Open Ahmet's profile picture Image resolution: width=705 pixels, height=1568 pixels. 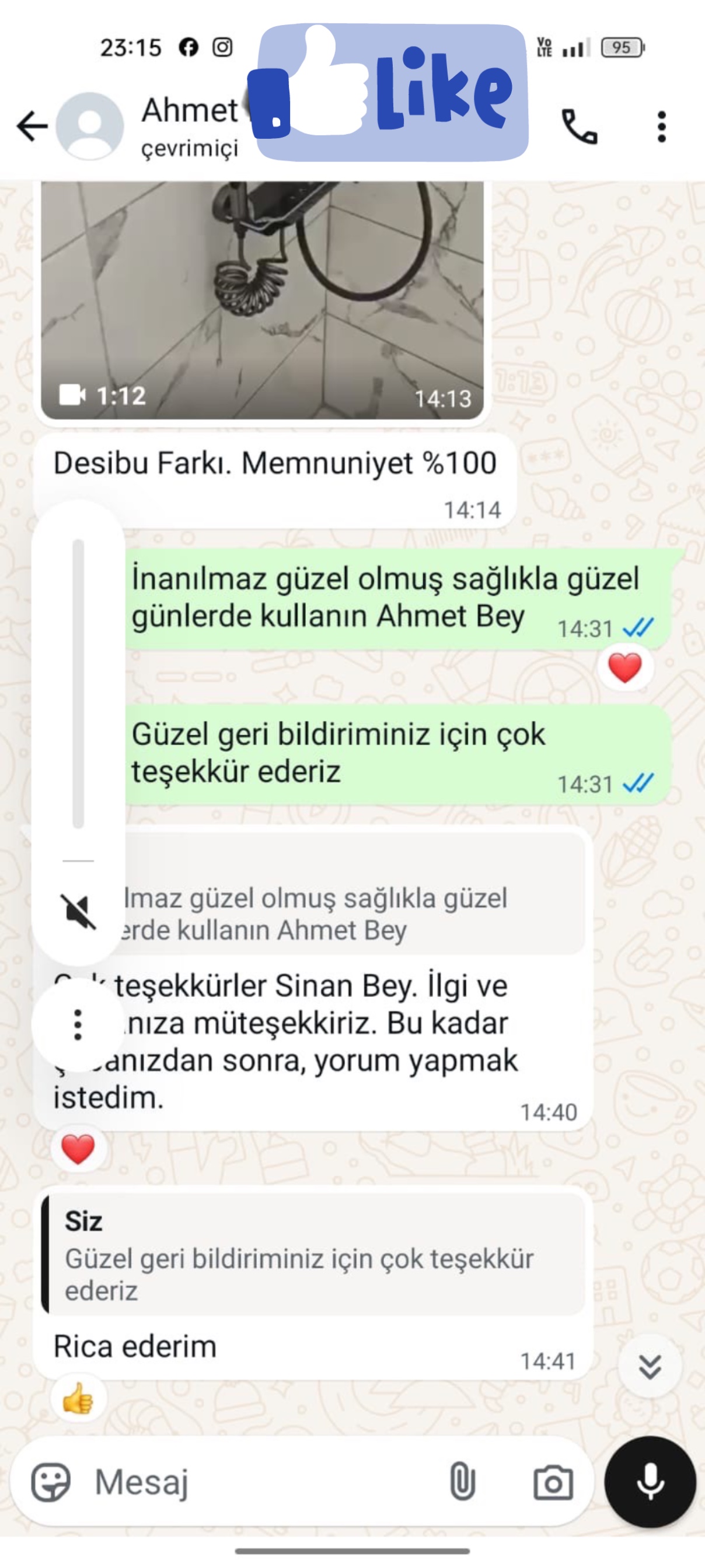point(90,127)
